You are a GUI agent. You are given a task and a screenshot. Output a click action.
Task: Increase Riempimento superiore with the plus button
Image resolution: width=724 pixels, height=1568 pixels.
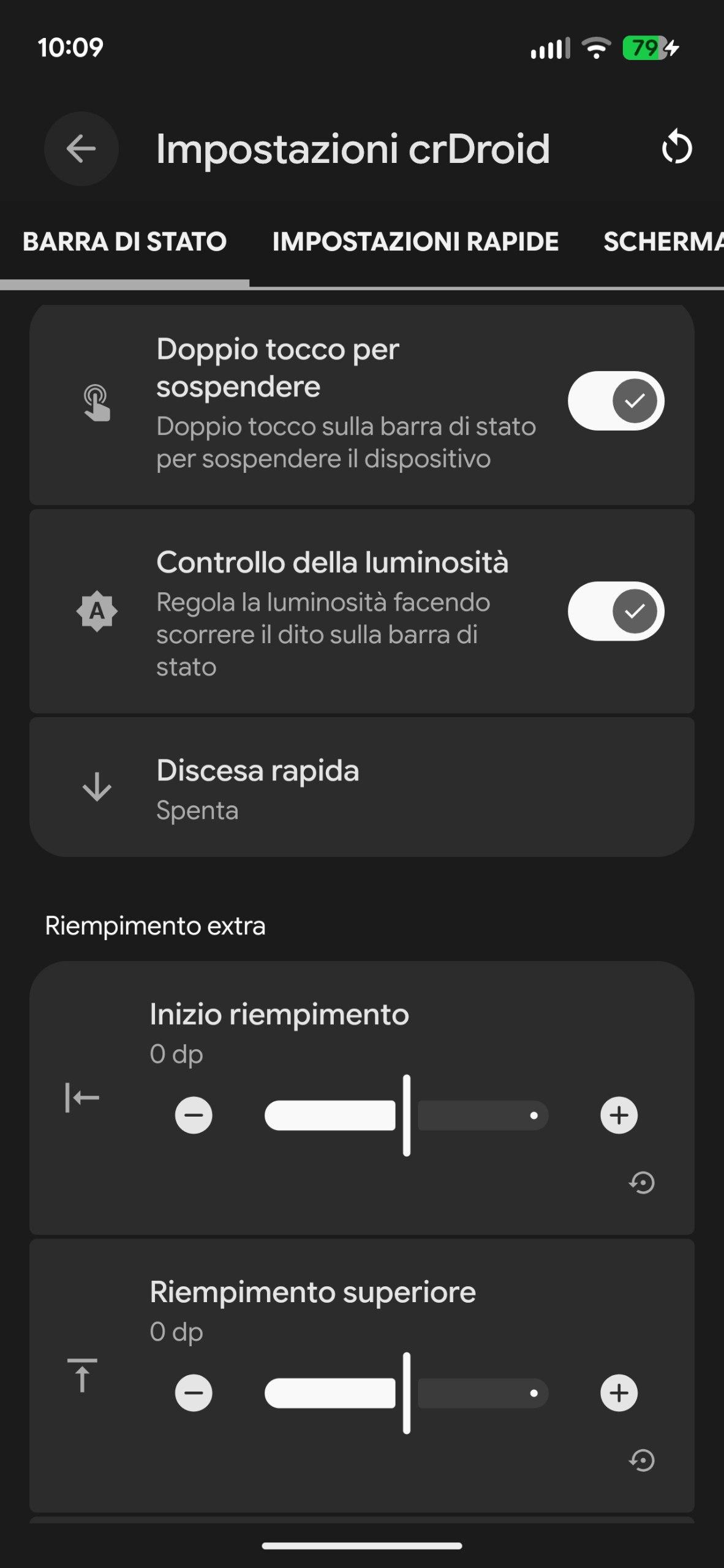click(619, 1393)
